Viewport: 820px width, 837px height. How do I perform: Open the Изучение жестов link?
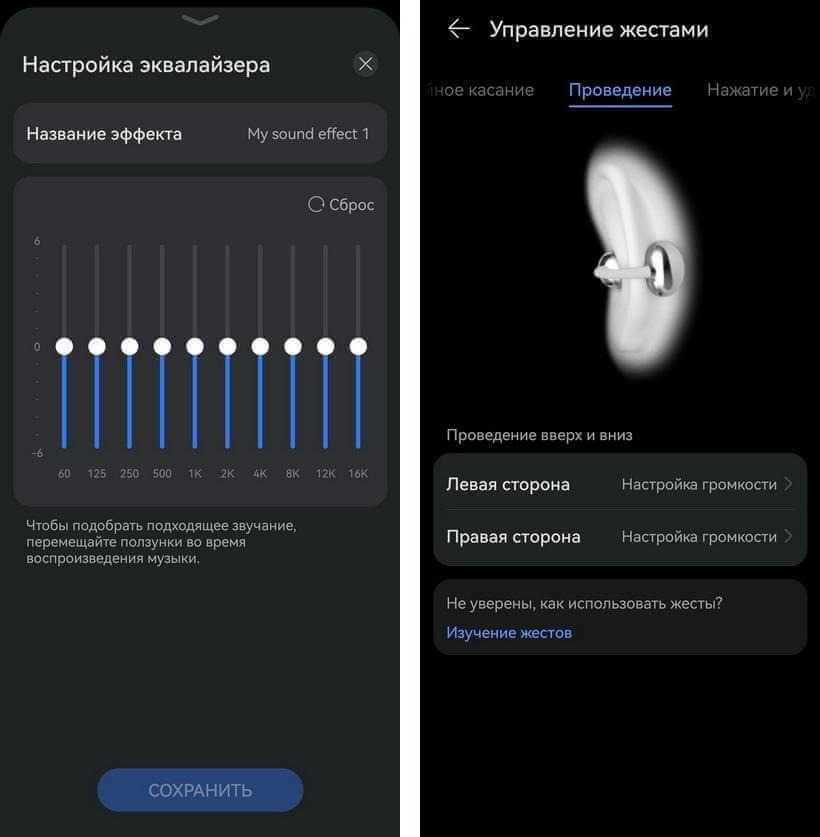tap(509, 633)
